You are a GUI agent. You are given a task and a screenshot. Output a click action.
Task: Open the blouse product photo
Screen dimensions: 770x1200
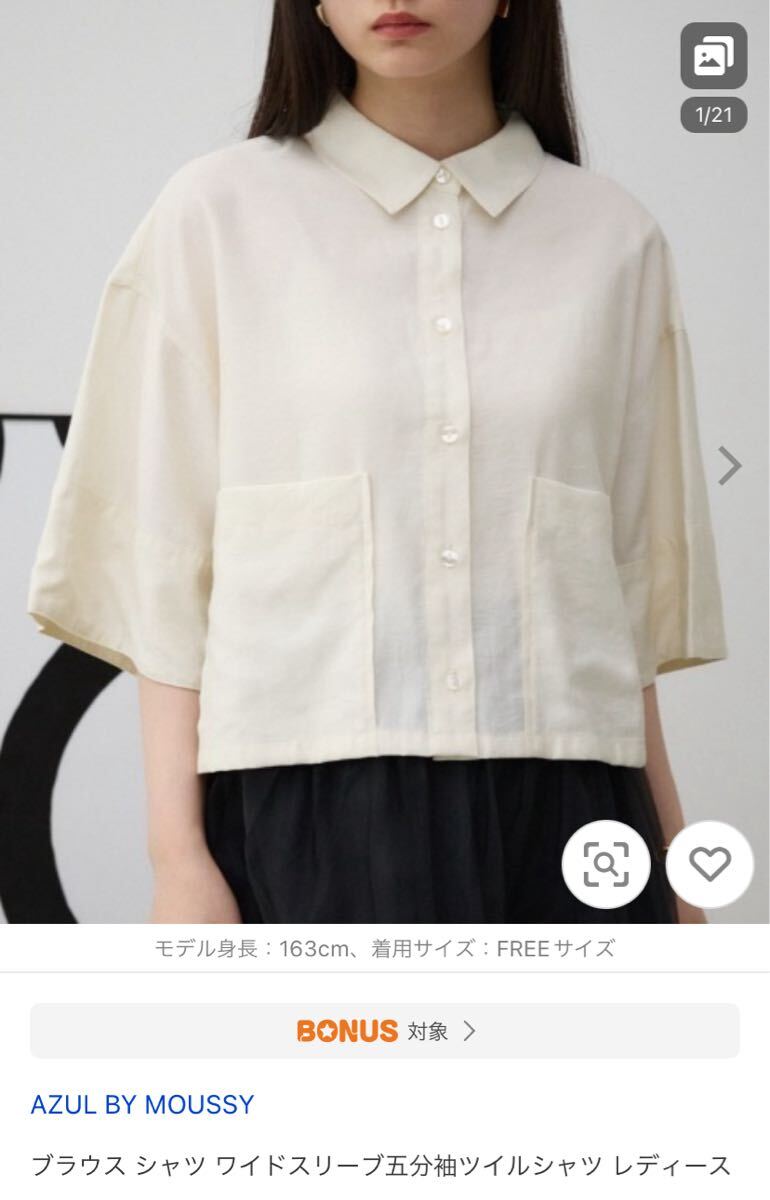point(385,450)
